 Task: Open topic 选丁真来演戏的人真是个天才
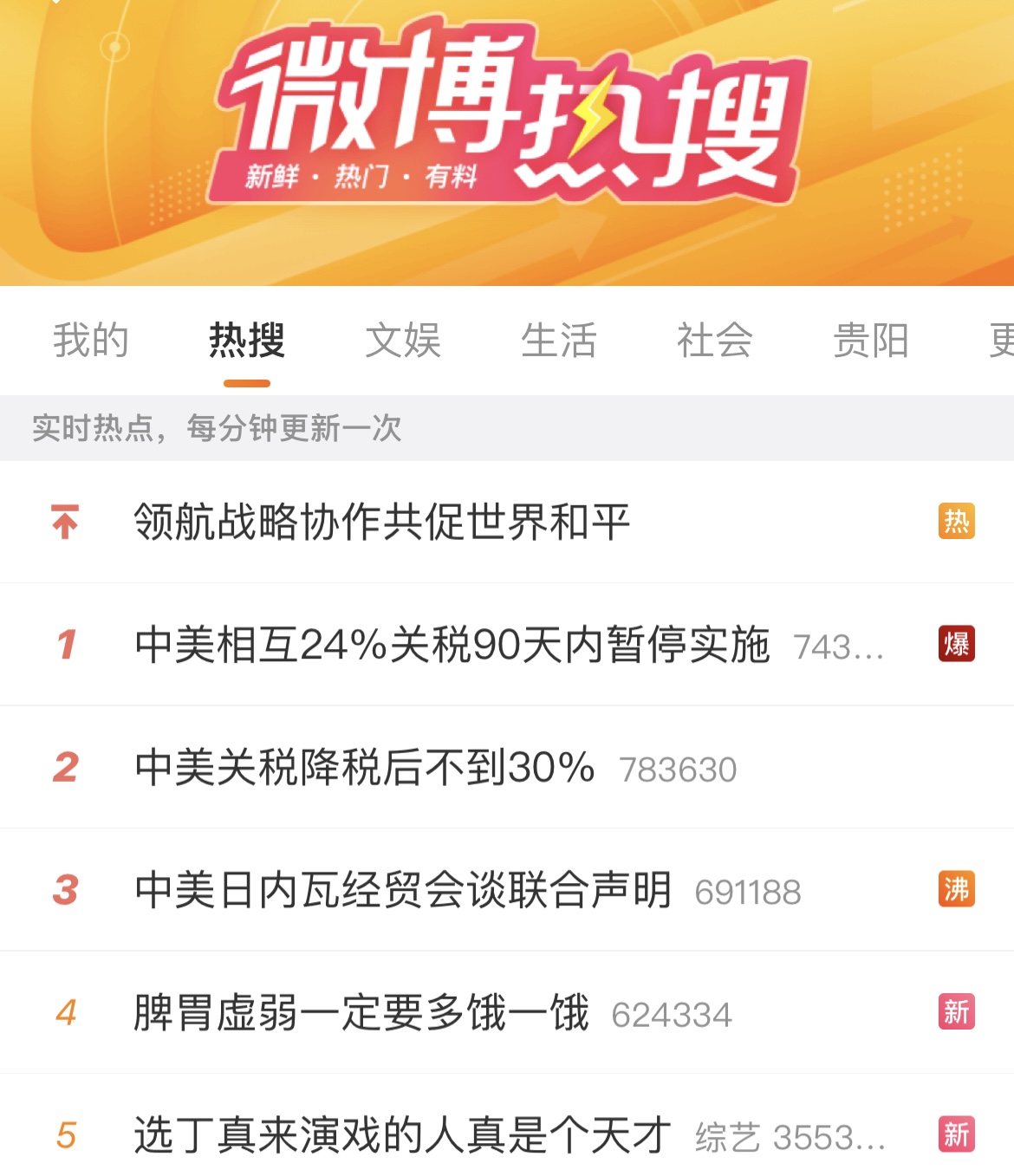pyautogui.click(x=402, y=1135)
